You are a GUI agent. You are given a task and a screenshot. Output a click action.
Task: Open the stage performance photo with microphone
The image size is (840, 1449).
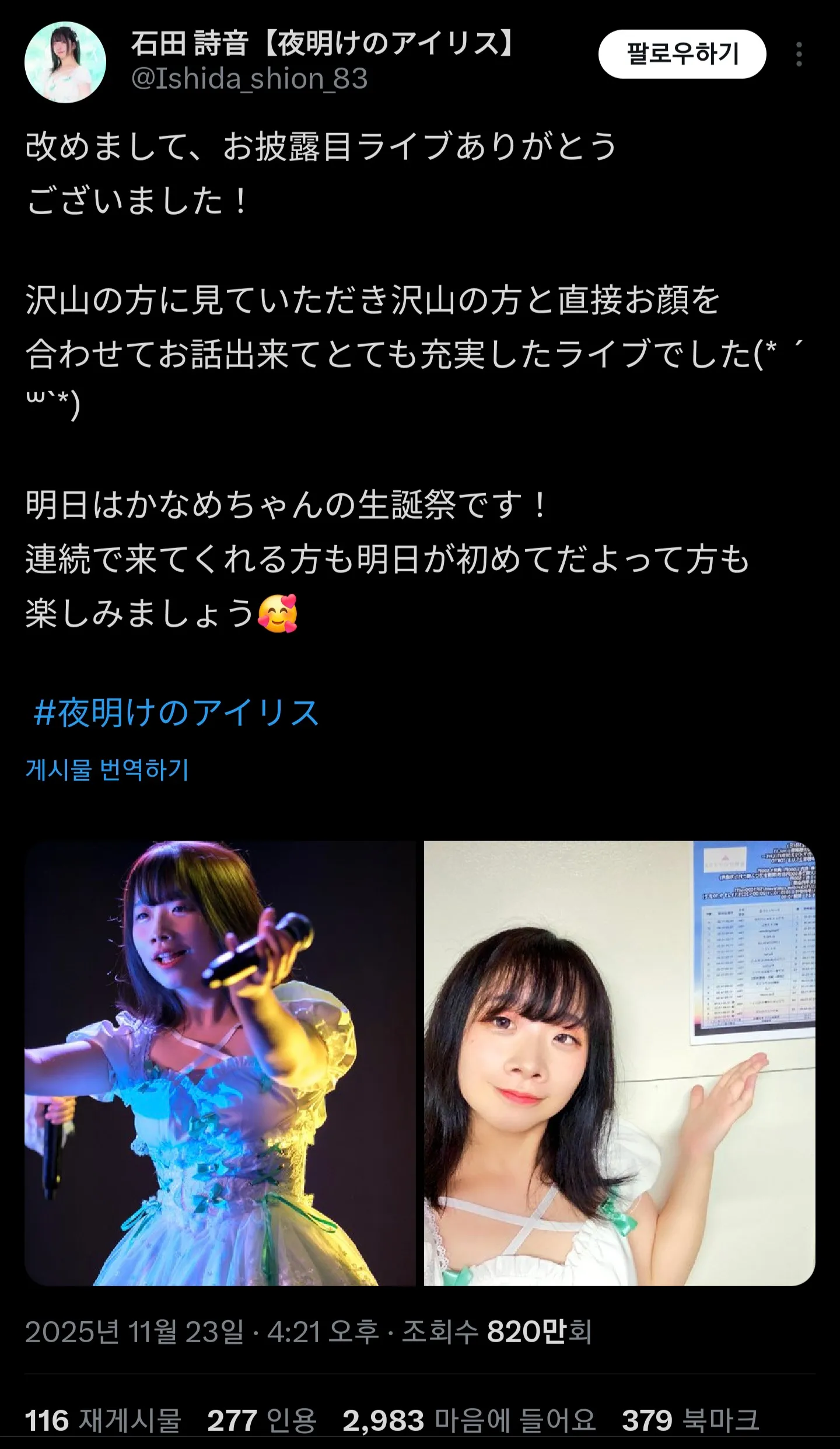click(x=220, y=1063)
